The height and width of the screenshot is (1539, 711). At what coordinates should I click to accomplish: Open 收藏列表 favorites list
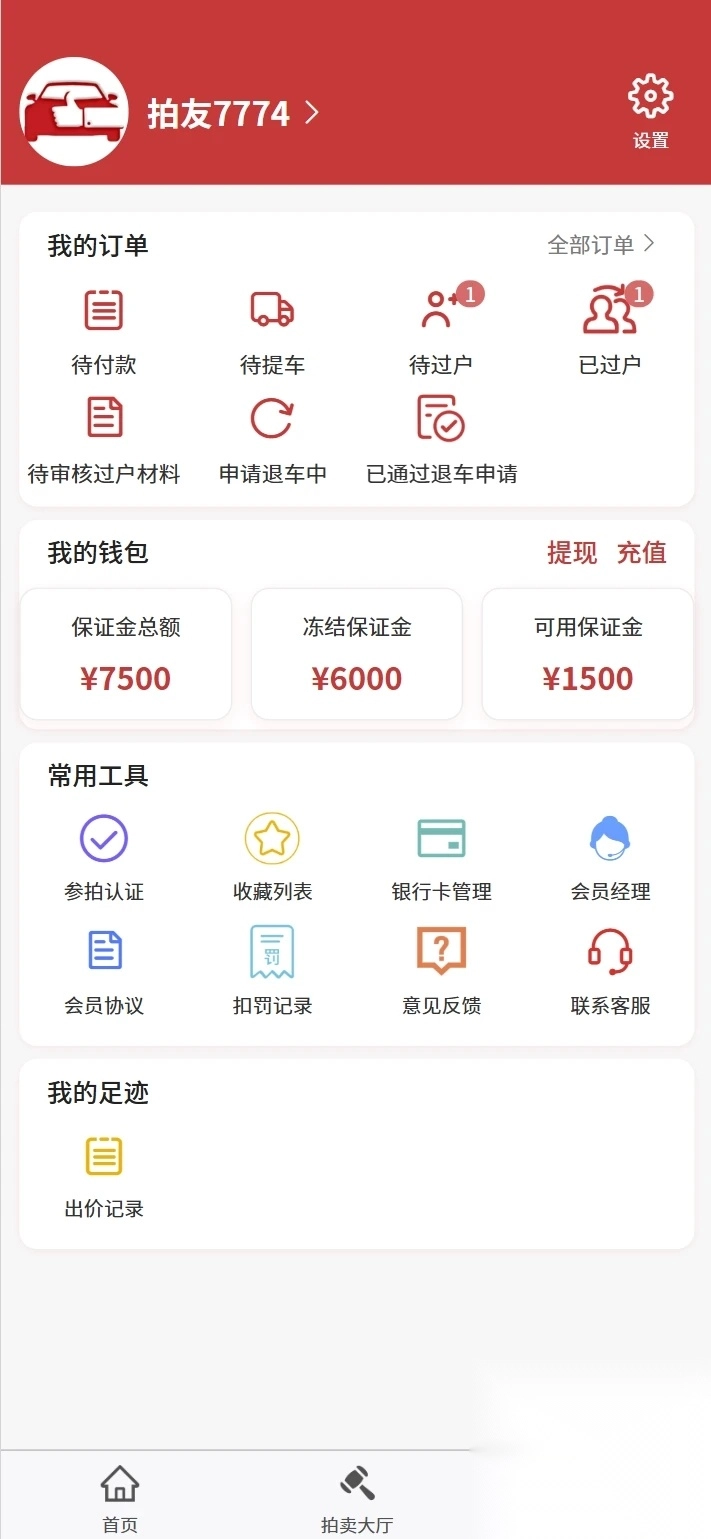click(x=272, y=857)
